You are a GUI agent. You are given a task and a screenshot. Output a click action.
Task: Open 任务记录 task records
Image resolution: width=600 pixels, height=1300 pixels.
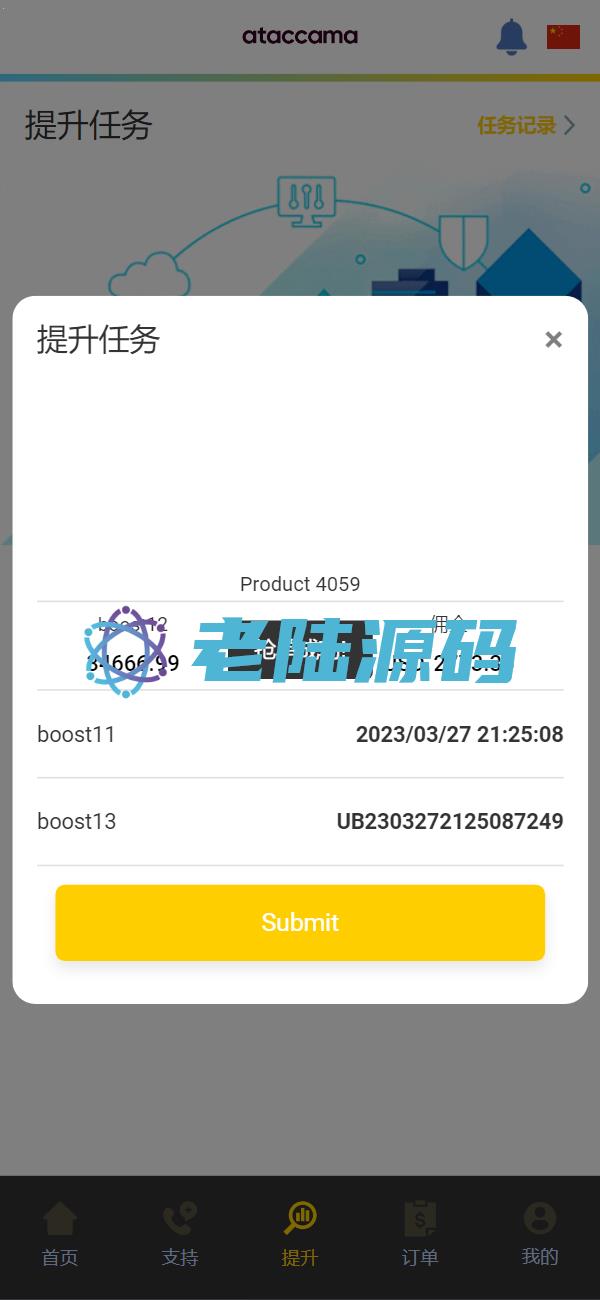pos(526,125)
